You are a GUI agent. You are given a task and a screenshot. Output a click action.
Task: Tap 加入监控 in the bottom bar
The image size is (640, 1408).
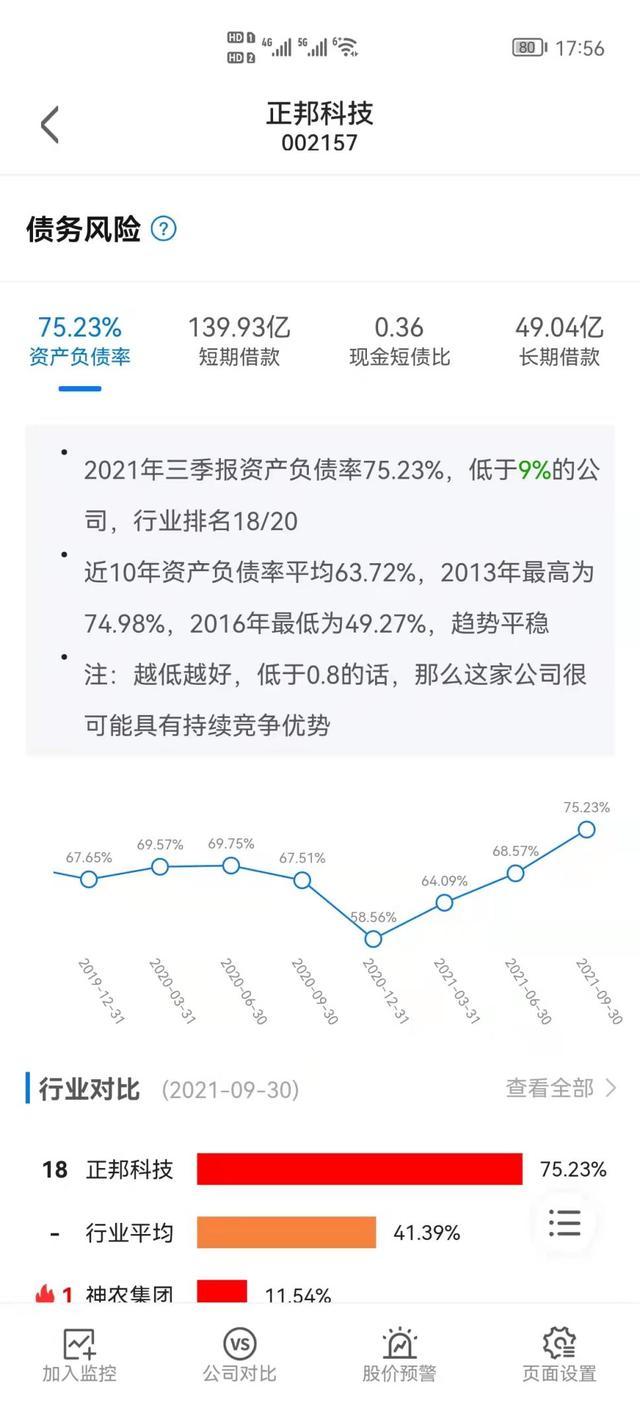[79, 1356]
